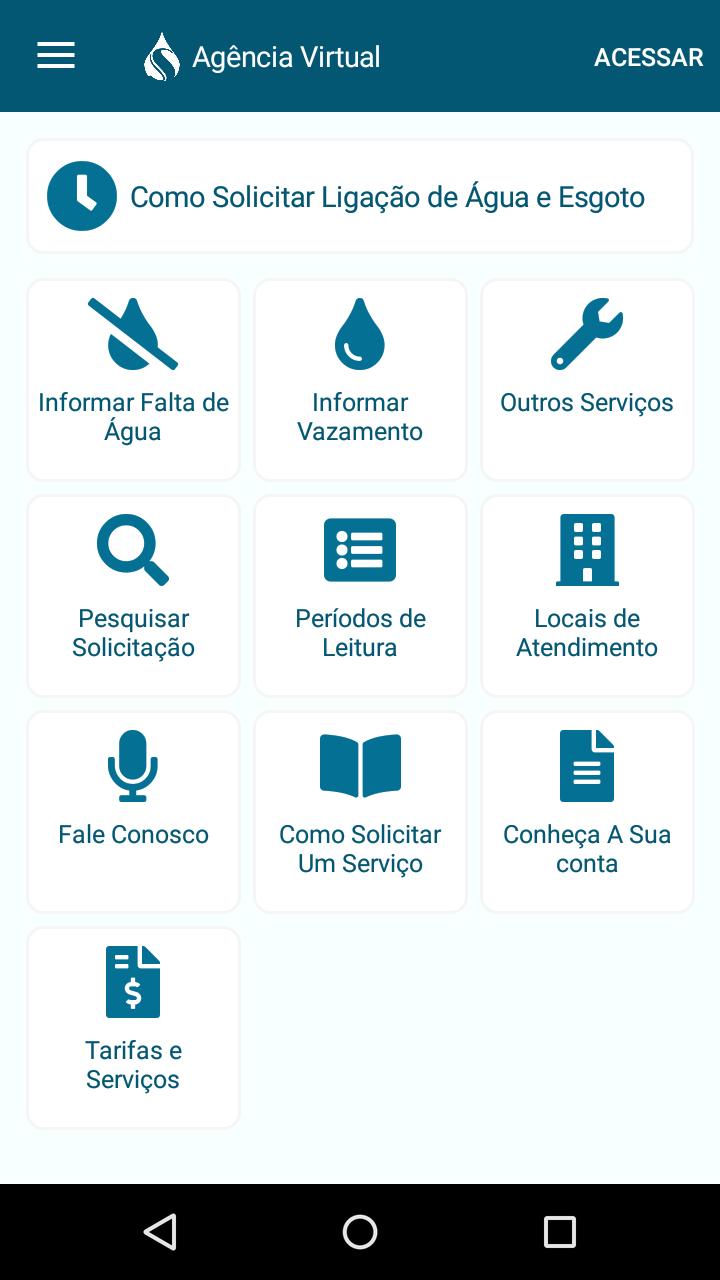Go to Pesquisar Solicitação
Image resolution: width=720 pixels, height=1280 pixels.
(x=133, y=596)
